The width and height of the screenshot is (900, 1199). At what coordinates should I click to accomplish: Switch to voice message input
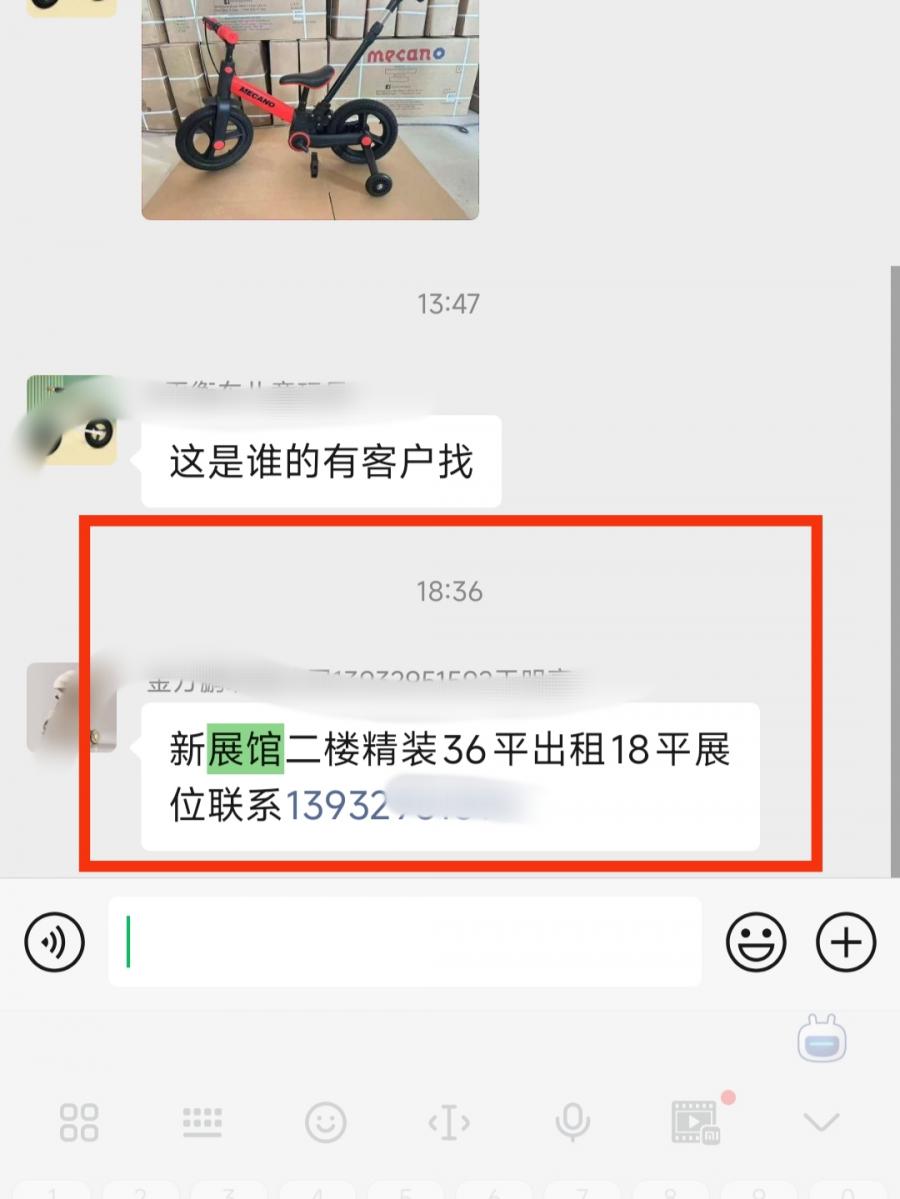click(55, 942)
